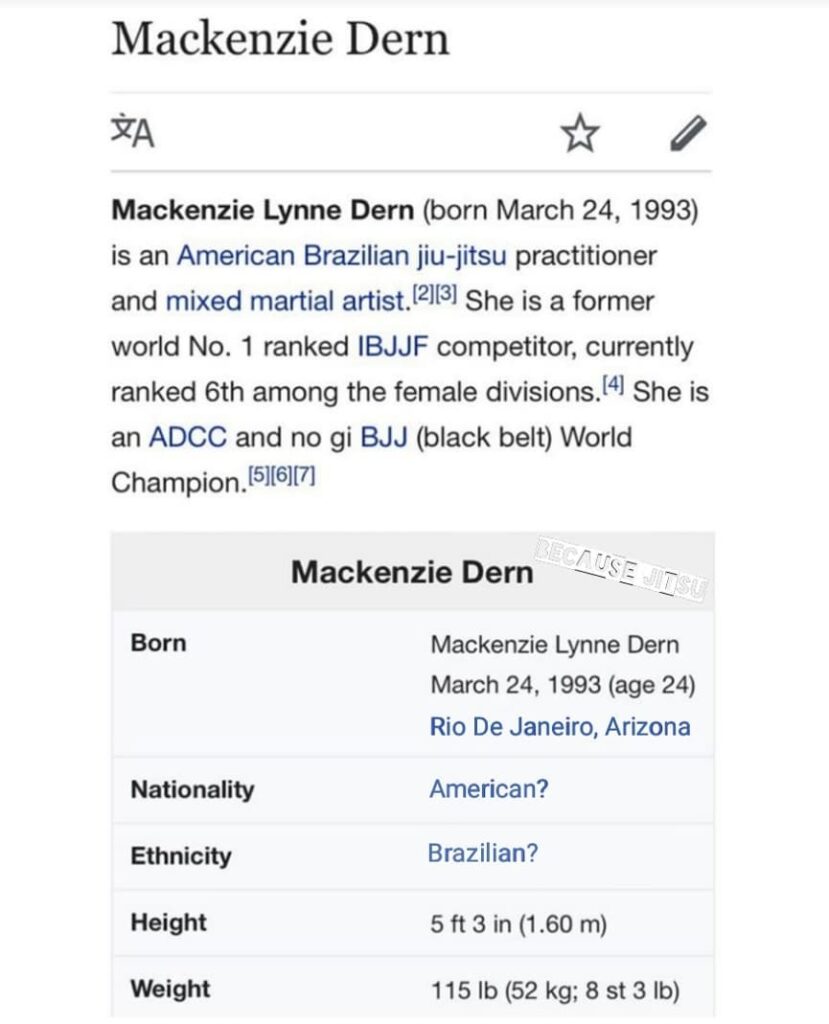Open the language selection icon
Image resolution: width=829 pixels, height=1024 pixels.
pyautogui.click(x=133, y=132)
